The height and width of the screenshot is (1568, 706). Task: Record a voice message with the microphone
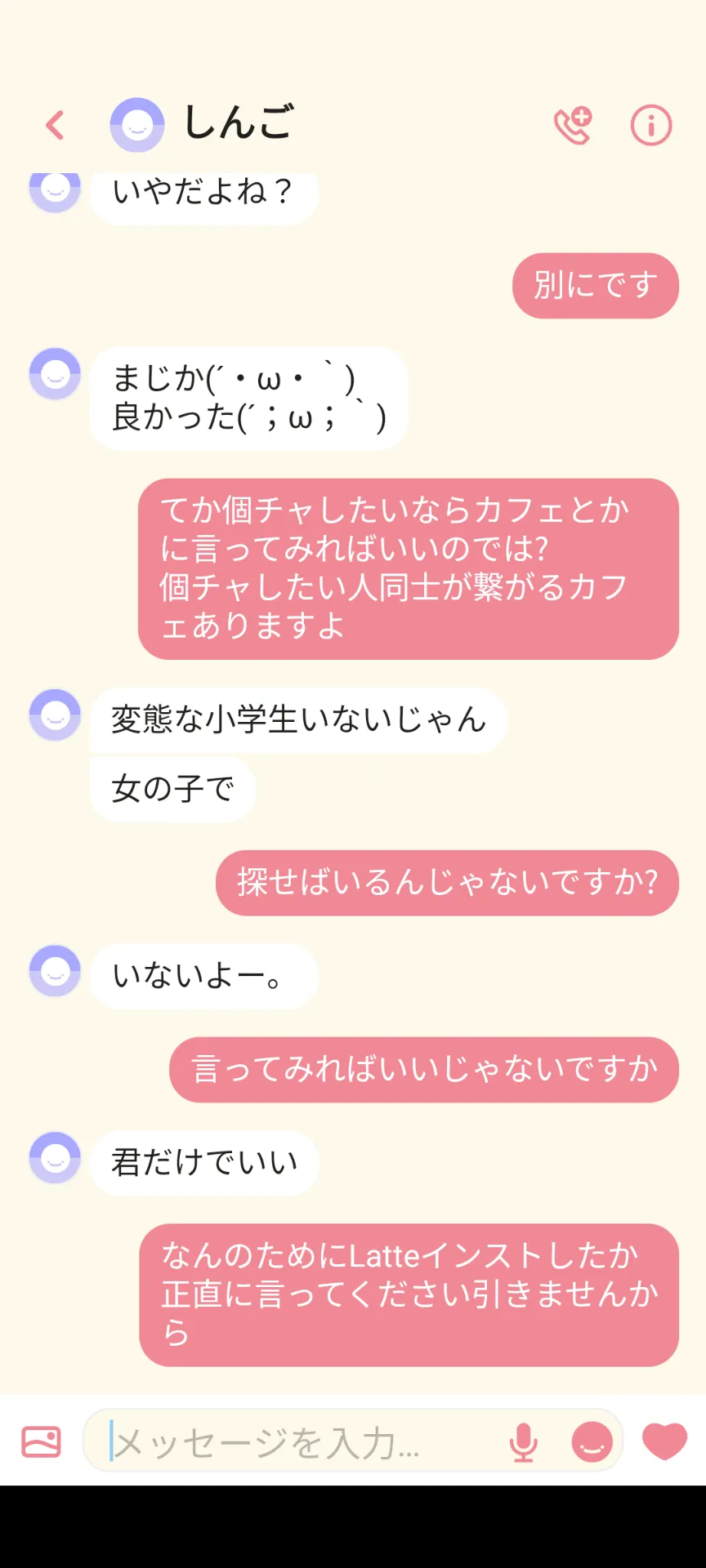(x=523, y=1442)
